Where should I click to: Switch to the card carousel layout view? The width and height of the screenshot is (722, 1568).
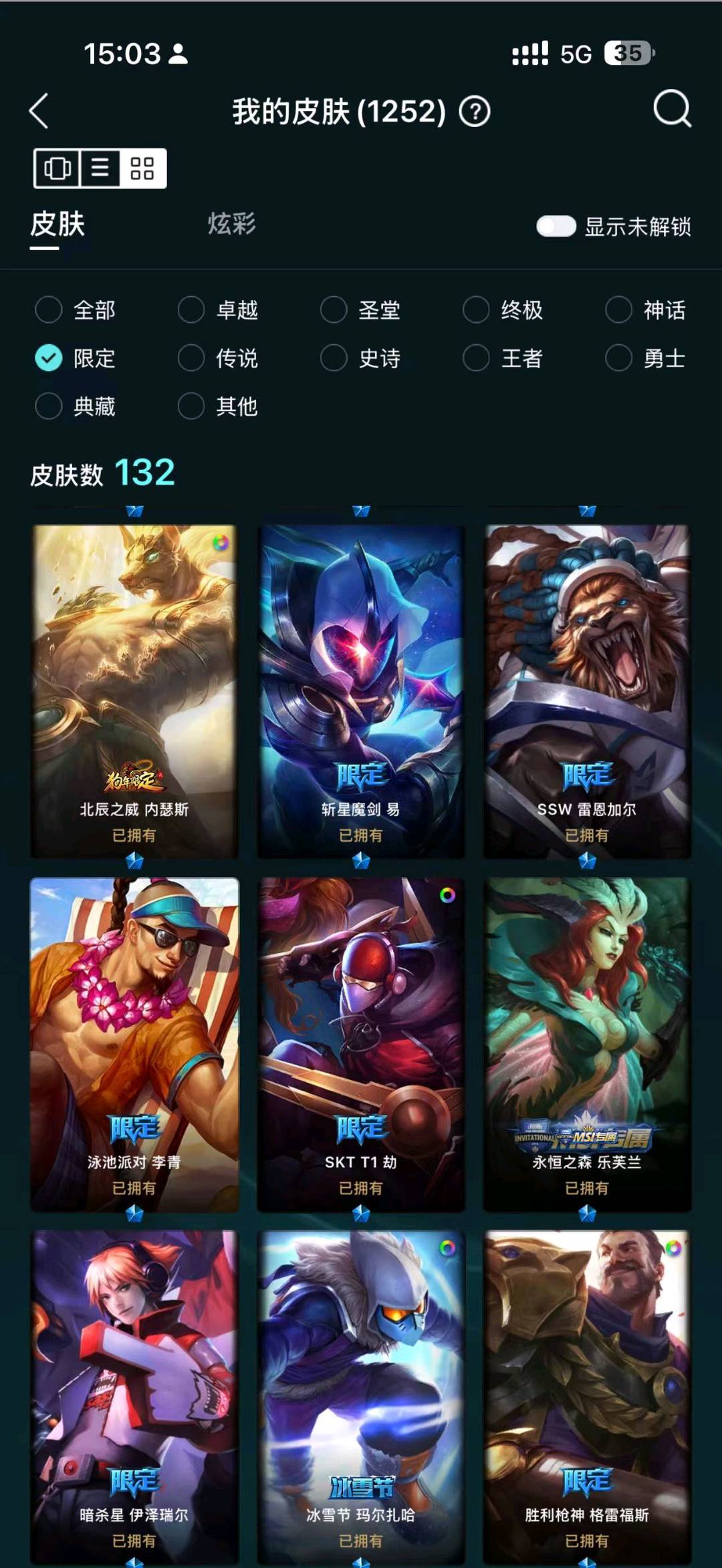tap(57, 168)
